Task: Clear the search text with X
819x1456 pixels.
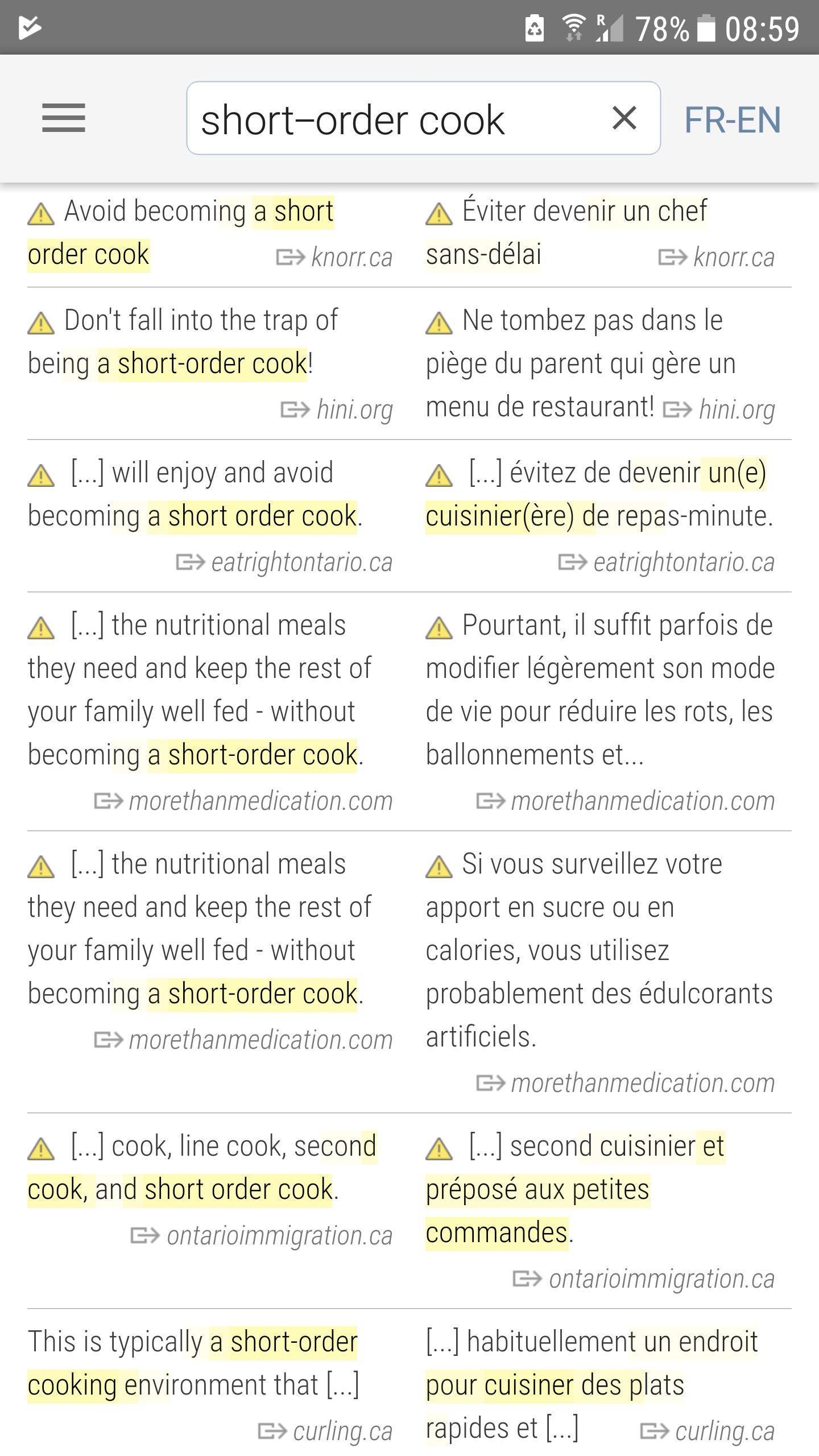Action: tap(624, 118)
